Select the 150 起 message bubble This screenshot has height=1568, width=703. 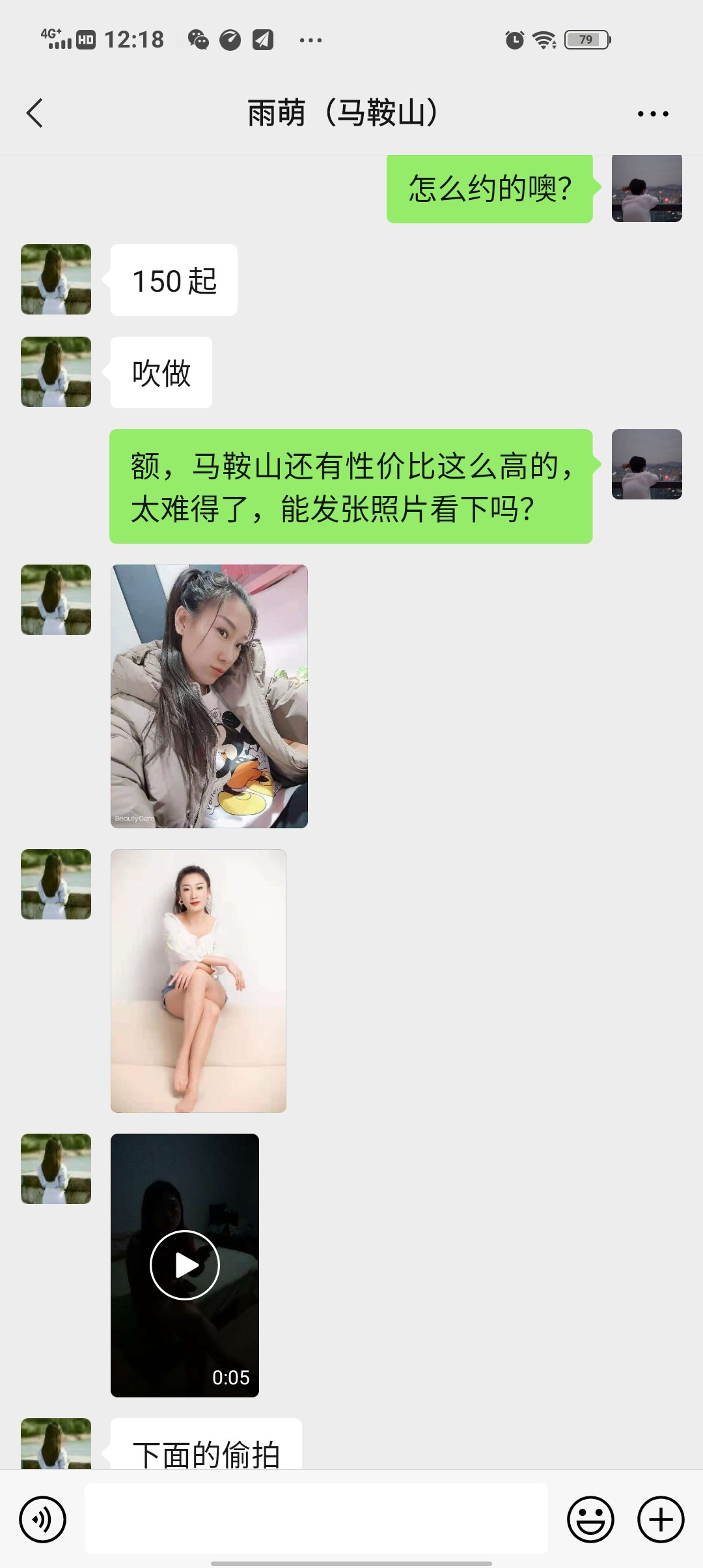[173, 279]
